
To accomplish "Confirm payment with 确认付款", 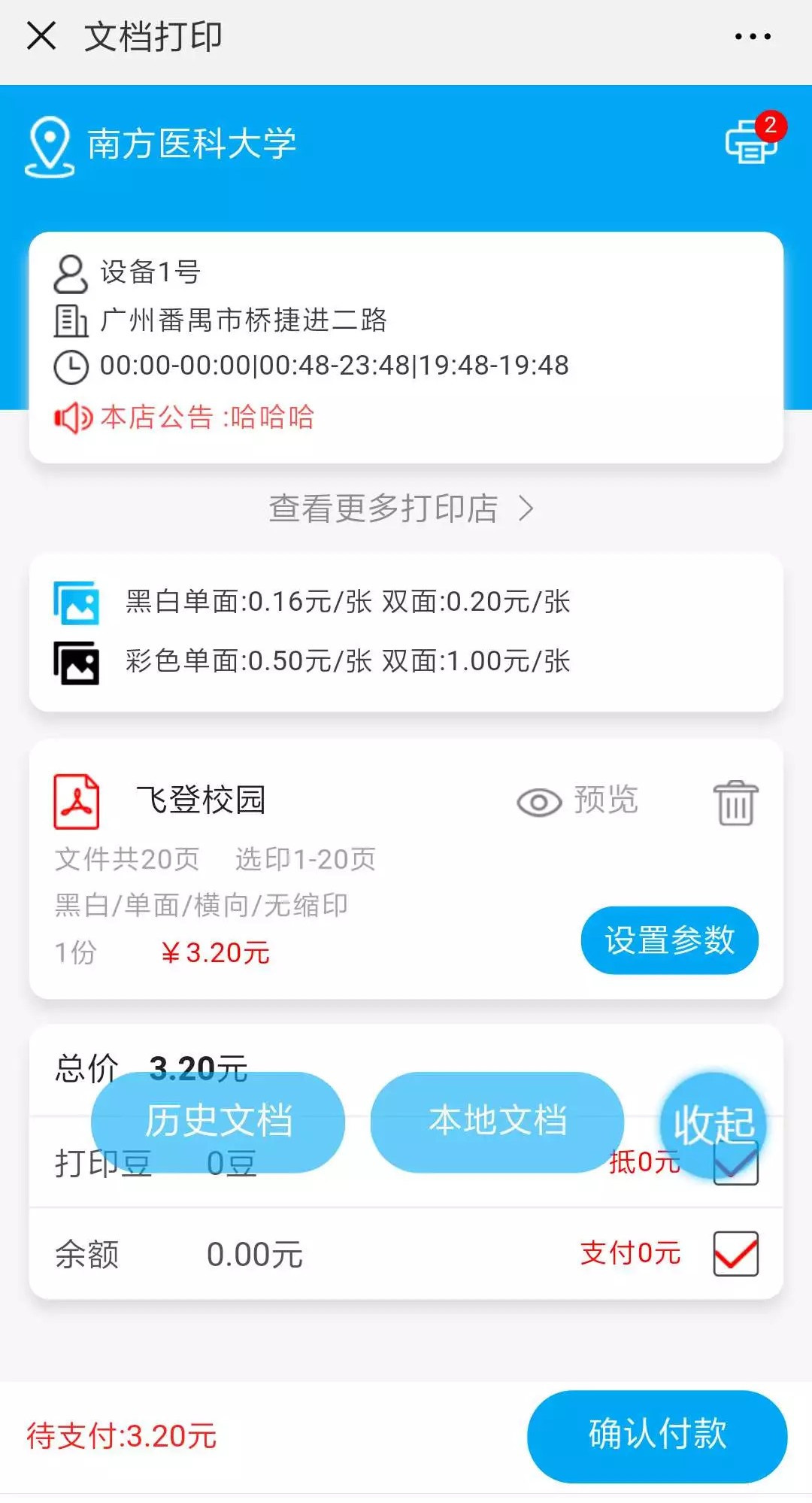I will 657,1435.
